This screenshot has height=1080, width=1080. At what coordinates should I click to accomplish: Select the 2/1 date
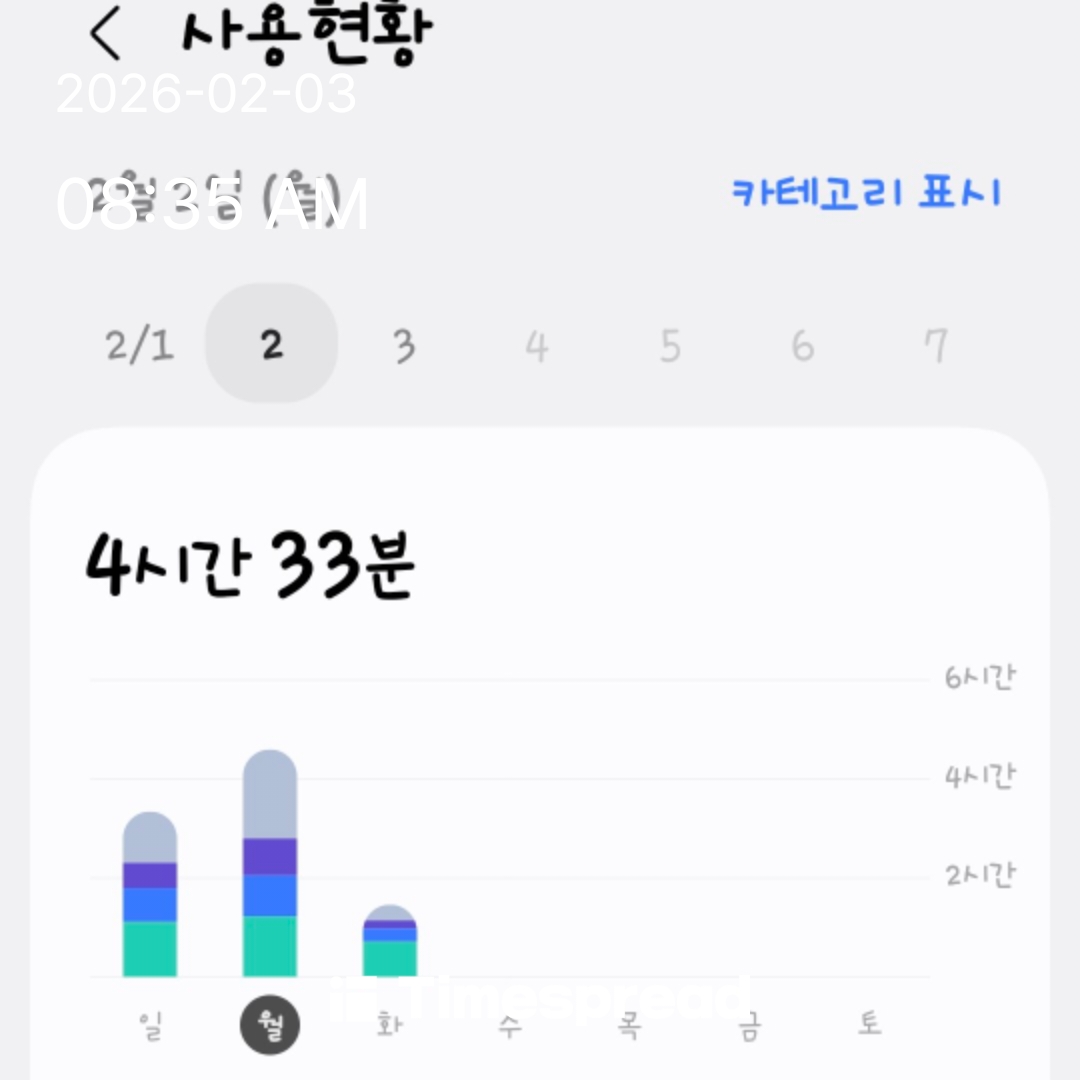pos(139,346)
